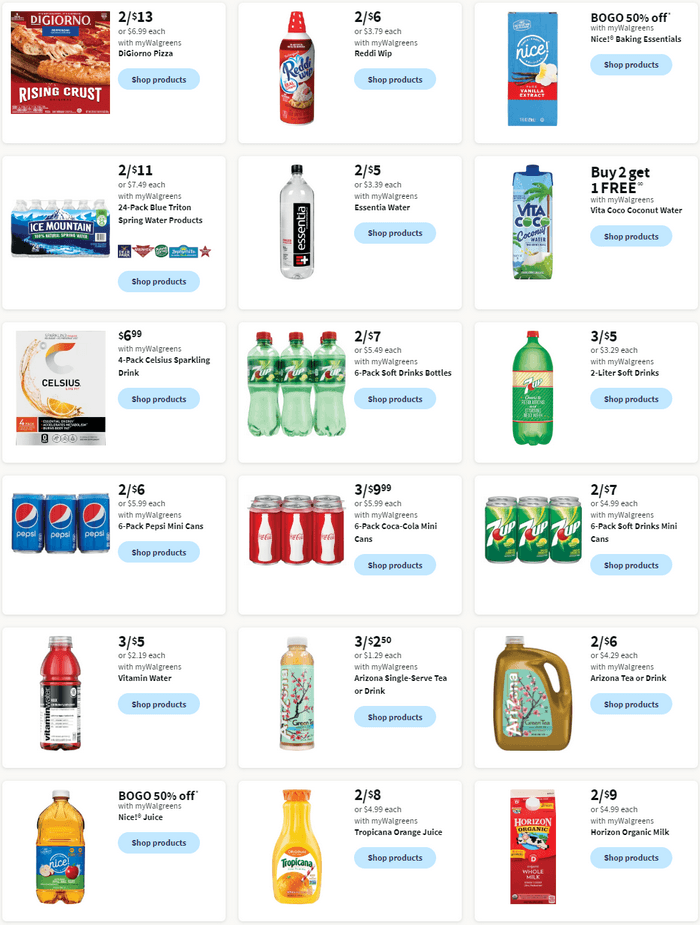Image resolution: width=700 pixels, height=925 pixels.
Task: Shop Tropicana Orange Juice products
Action: [394, 858]
